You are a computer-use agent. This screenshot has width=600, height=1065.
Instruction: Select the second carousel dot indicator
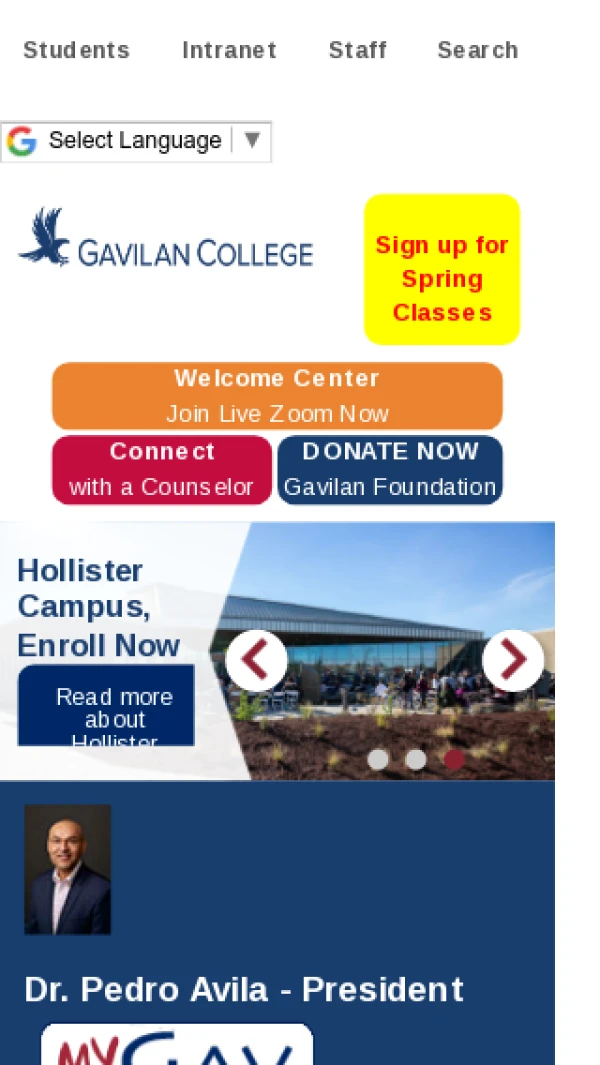[416, 759]
